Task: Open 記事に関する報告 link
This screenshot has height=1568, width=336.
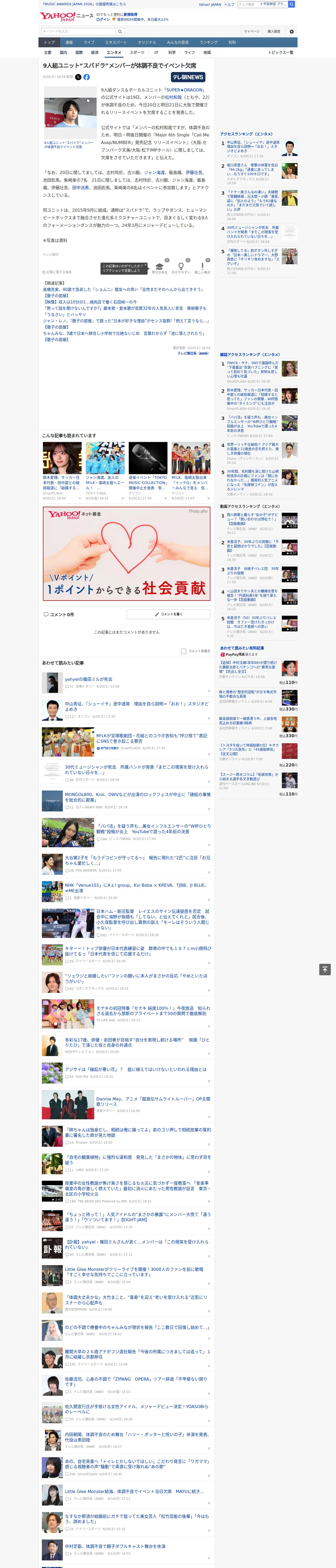Action: click(x=57, y=272)
